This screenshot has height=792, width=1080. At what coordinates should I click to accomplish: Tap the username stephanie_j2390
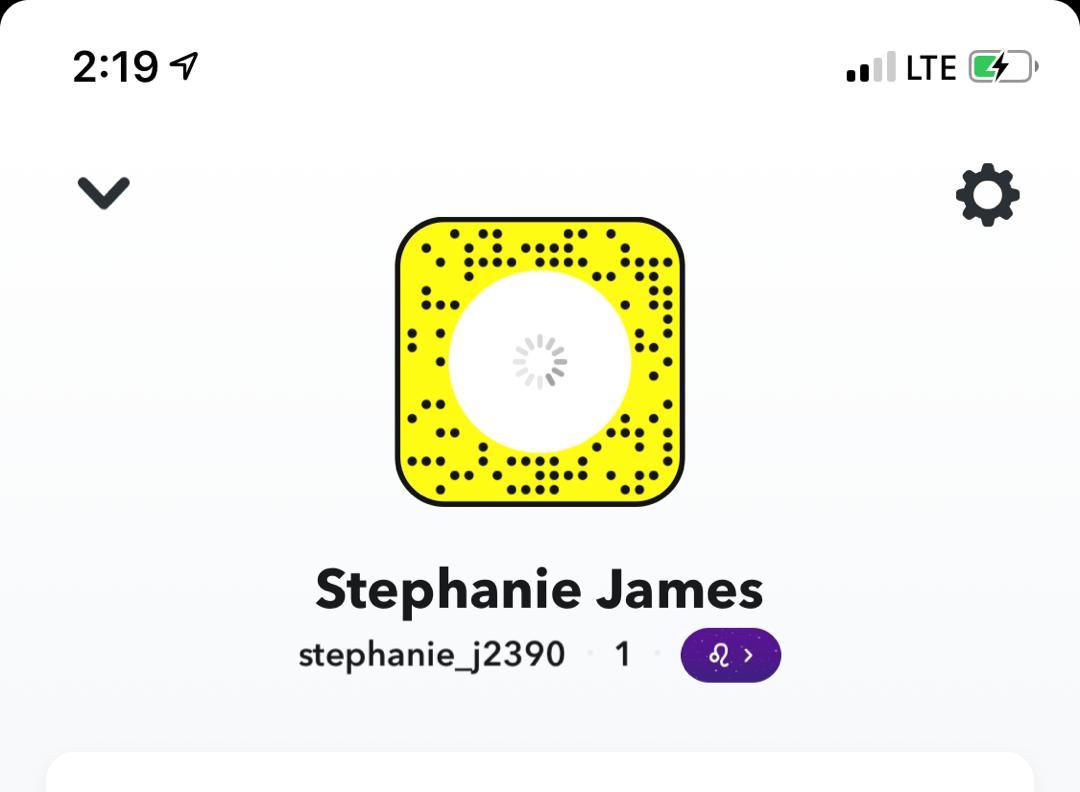tap(431, 655)
